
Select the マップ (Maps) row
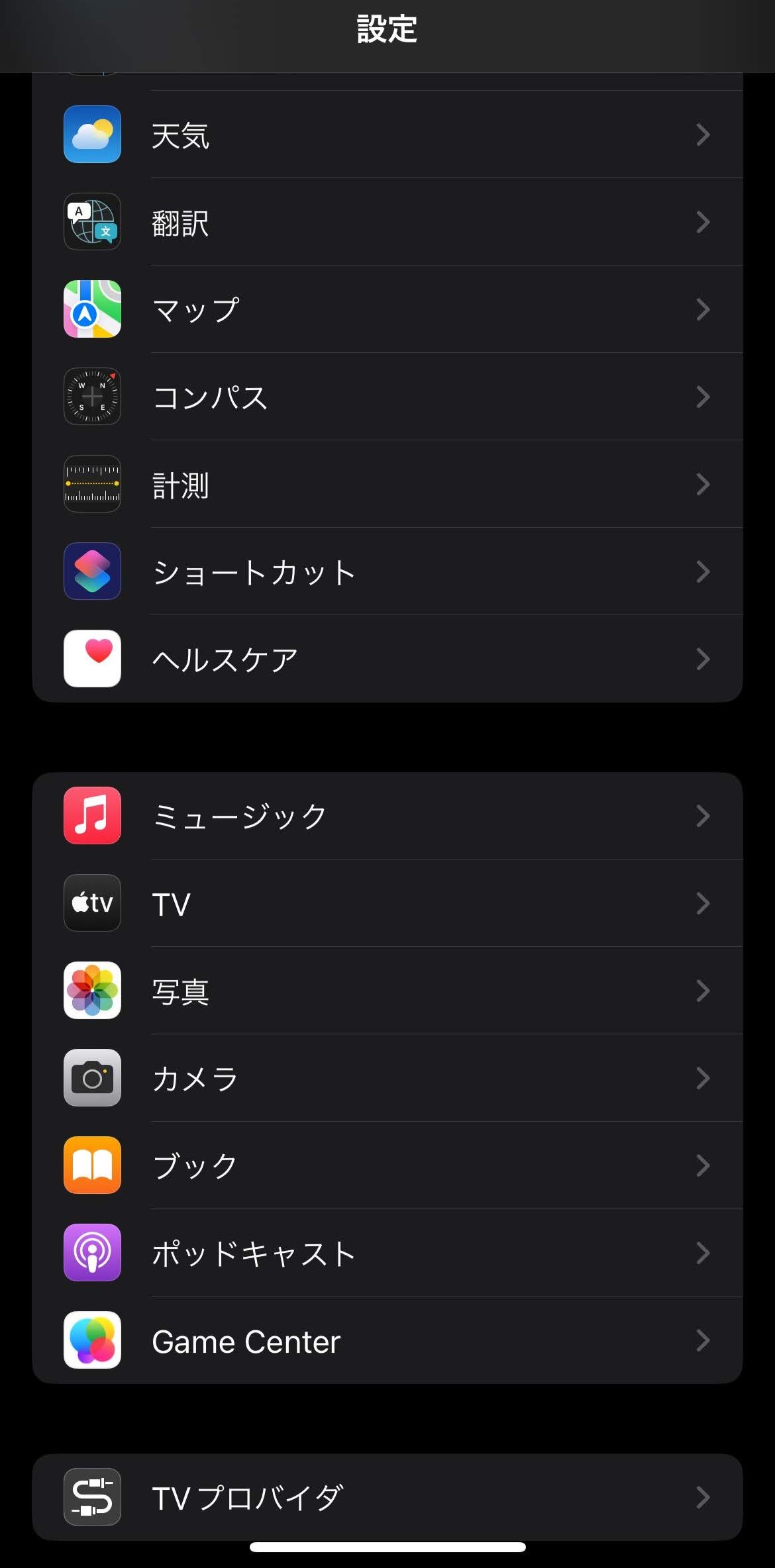click(x=387, y=309)
